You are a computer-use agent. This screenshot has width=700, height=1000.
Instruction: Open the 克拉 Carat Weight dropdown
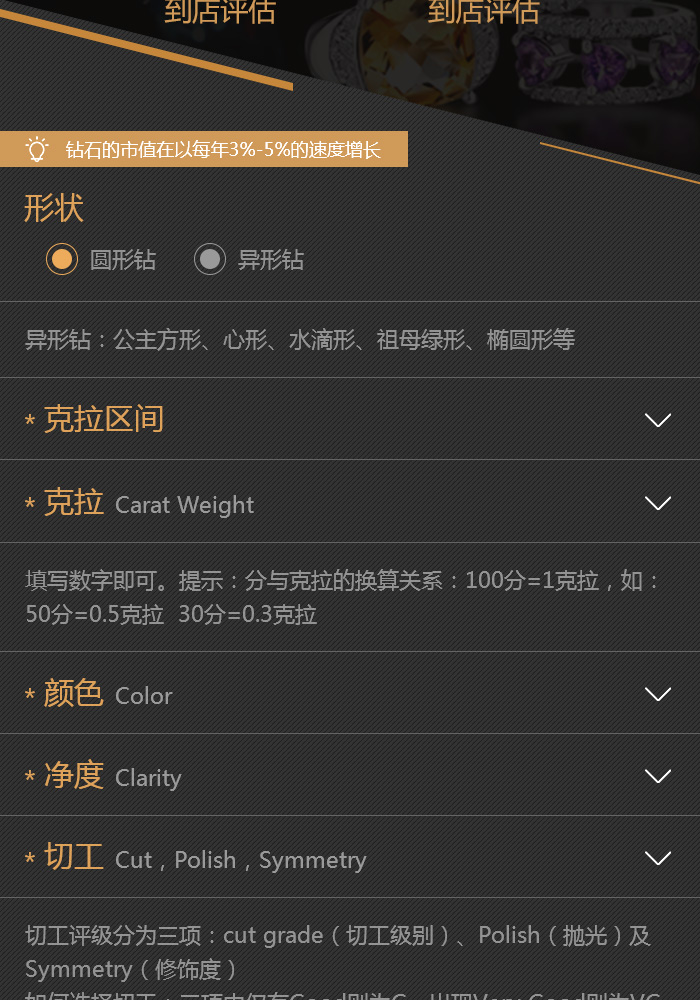point(657,503)
